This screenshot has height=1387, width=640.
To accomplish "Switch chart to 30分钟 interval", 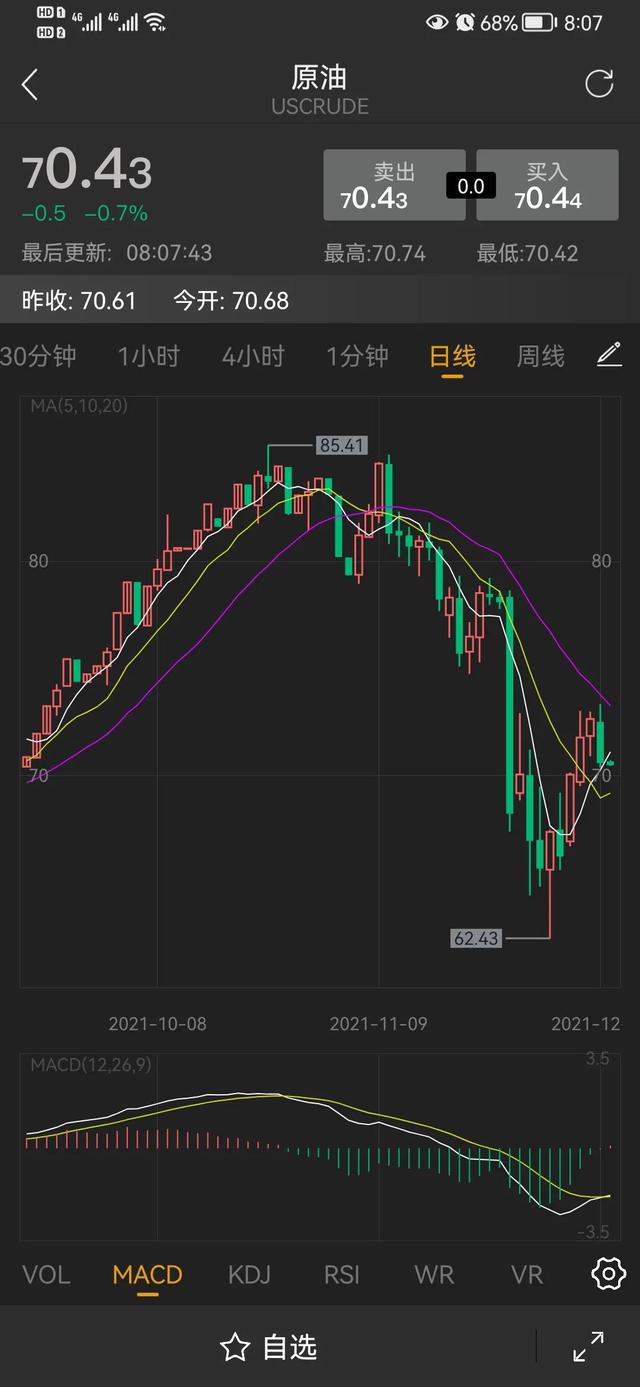I will point(38,356).
